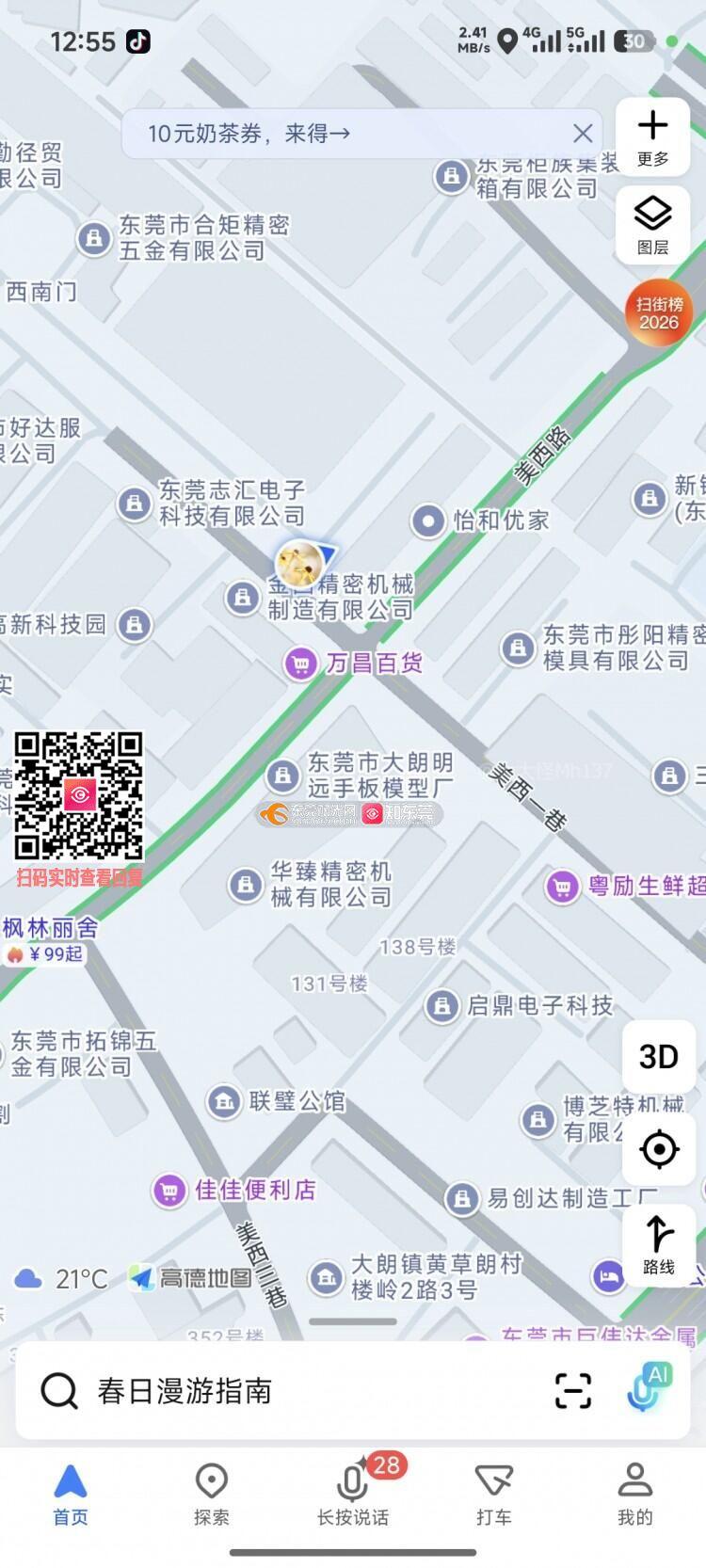Open the 更多 menu
The image size is (706, 1568).
click(x=652, y=136)
